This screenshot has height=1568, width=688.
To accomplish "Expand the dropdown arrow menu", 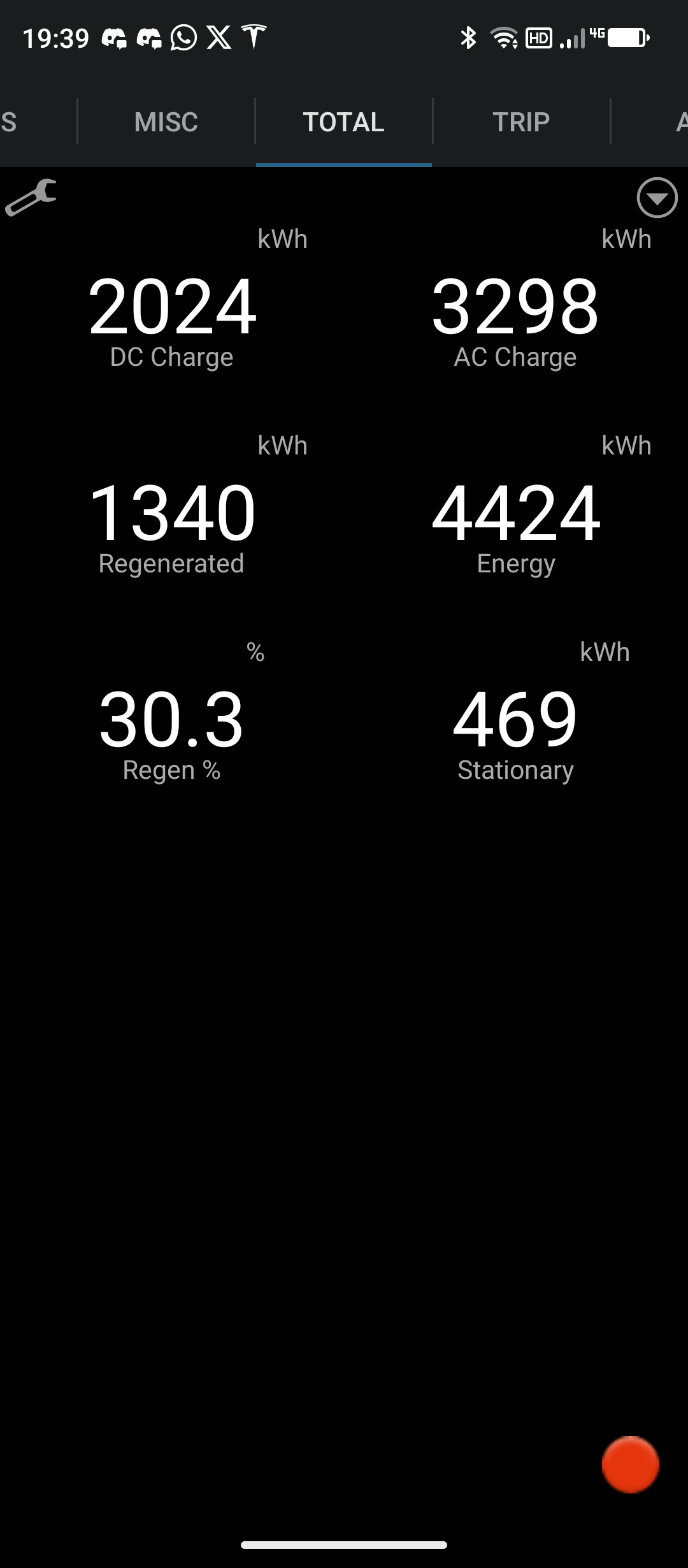I will tap(657, 198).
